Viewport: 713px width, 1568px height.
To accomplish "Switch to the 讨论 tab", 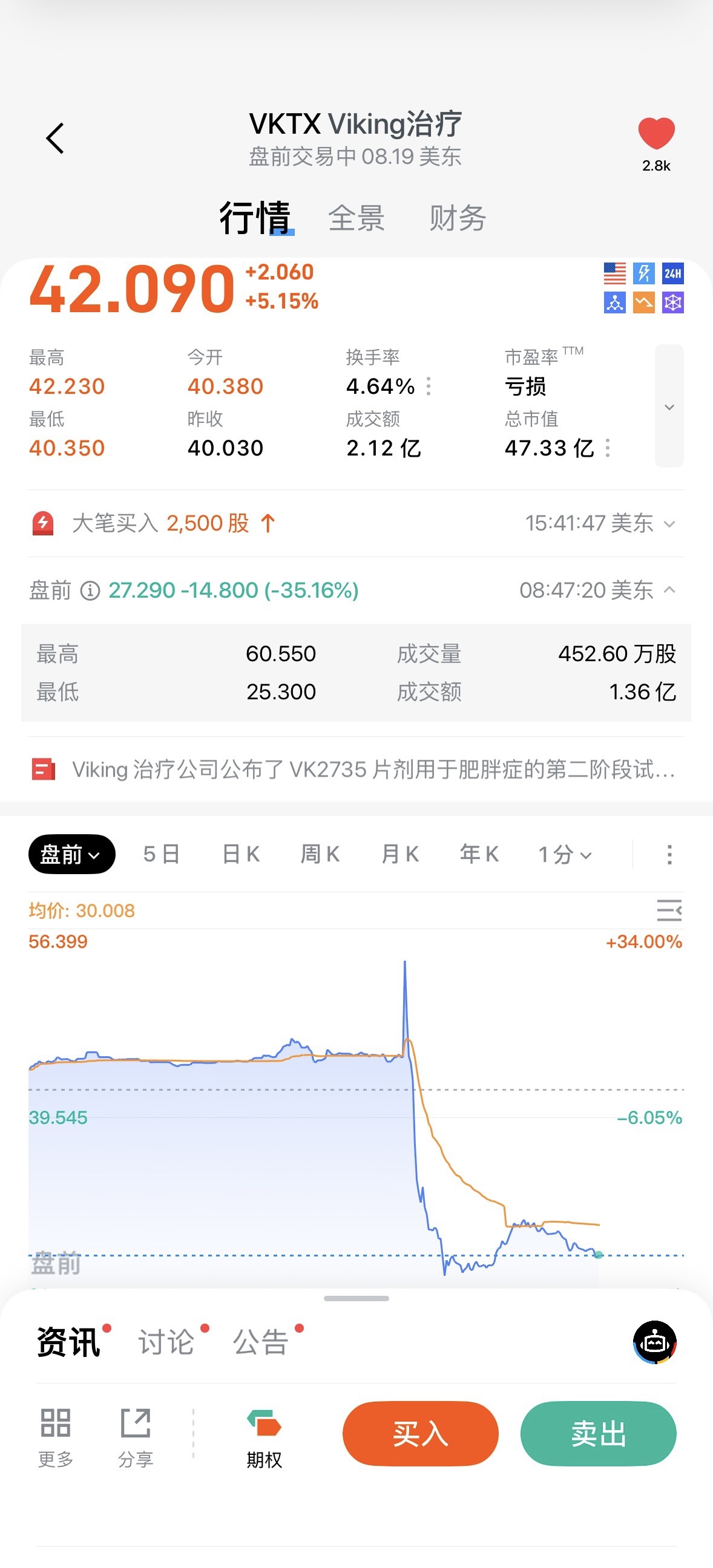I will tap(167, 1342).
